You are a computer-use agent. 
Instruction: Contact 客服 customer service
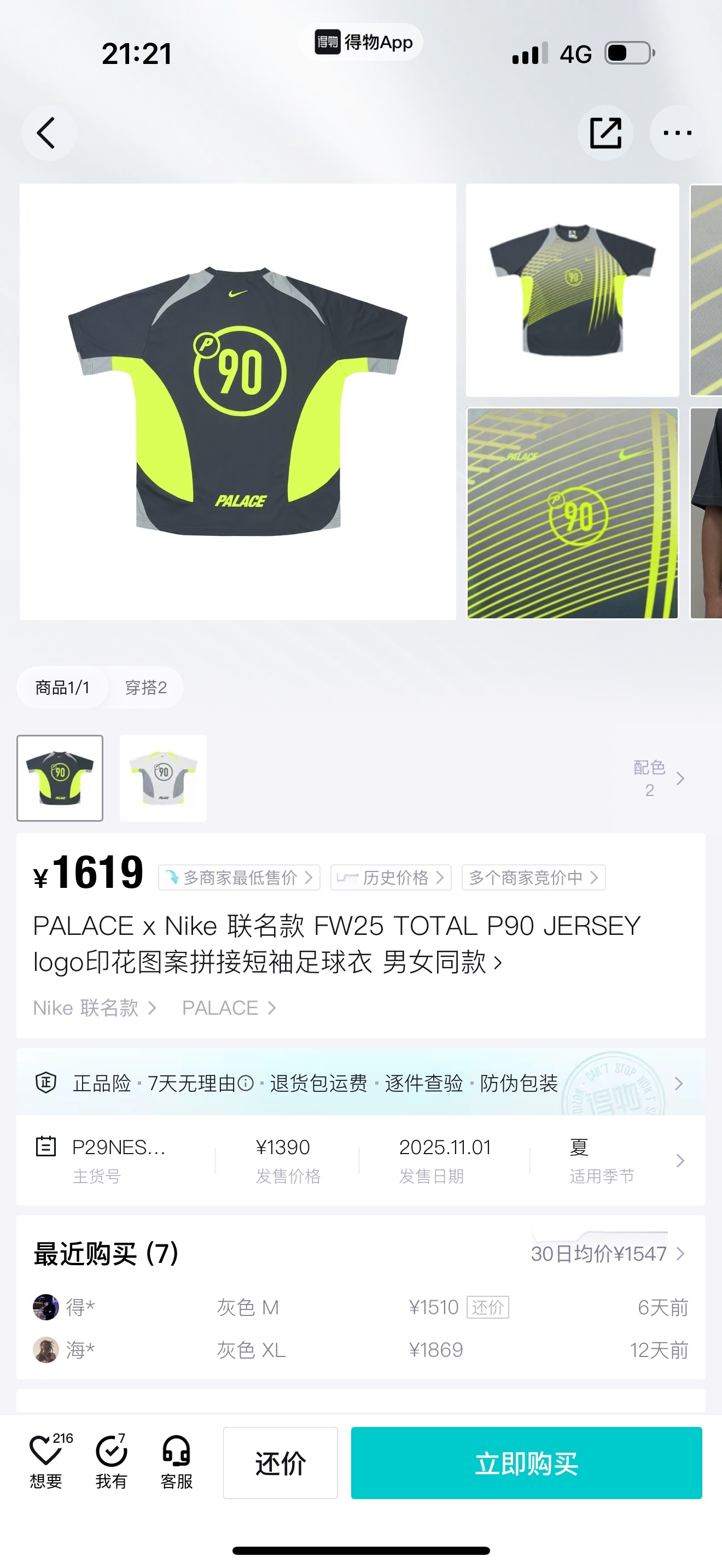177,1462
